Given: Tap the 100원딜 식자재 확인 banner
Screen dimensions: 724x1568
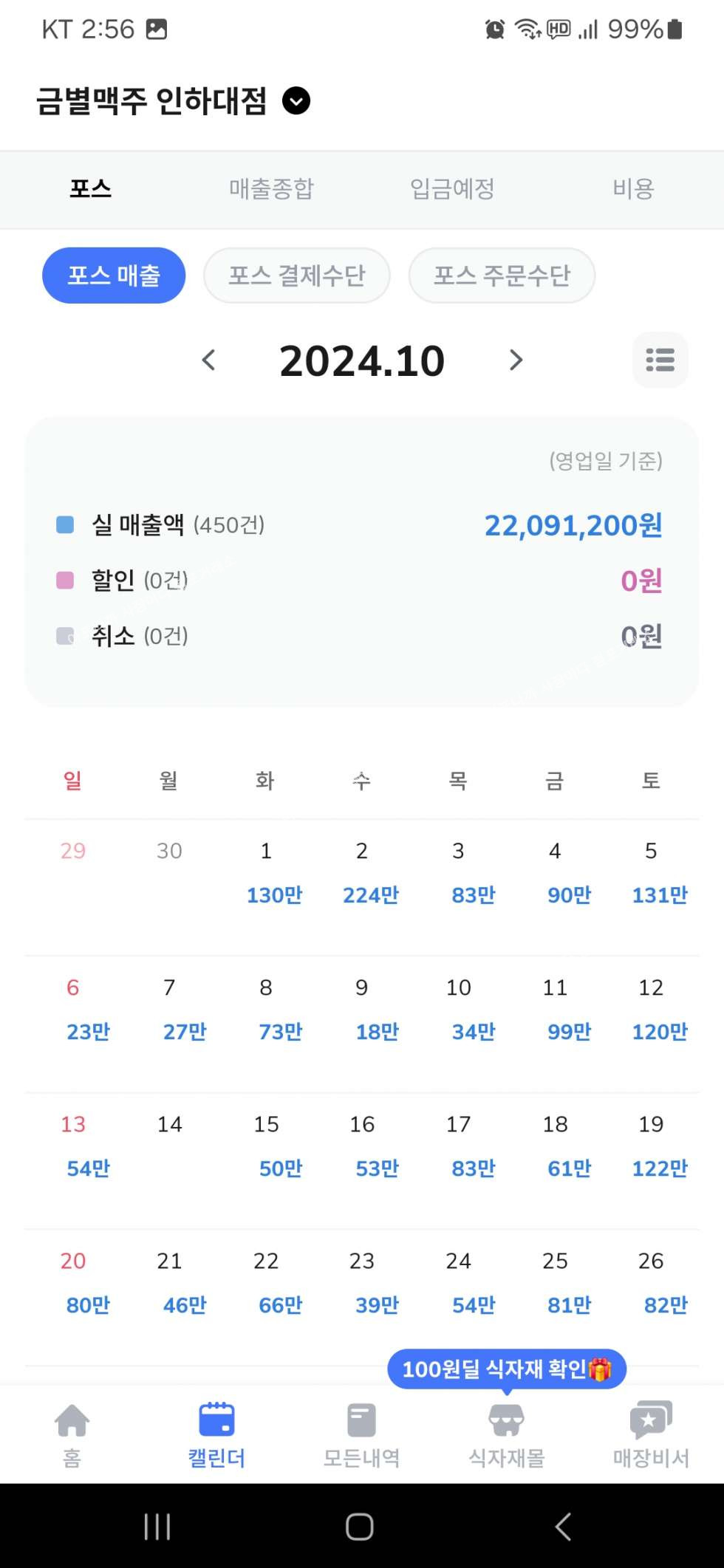Looking at the screenshot, I should tap(506, 1369).
